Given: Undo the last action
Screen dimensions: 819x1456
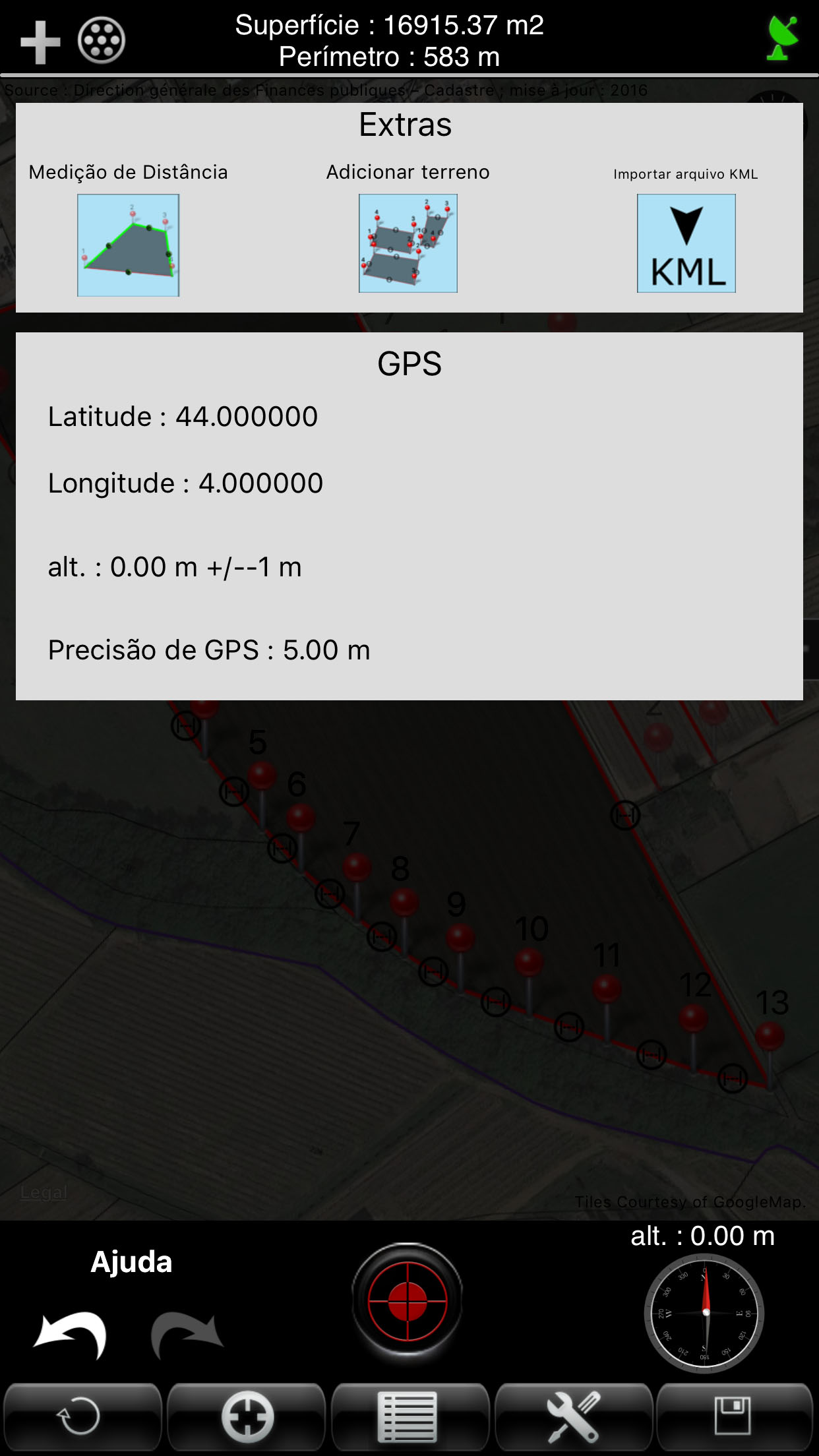Looking at the screenshot, I should tap(71, 1334).
